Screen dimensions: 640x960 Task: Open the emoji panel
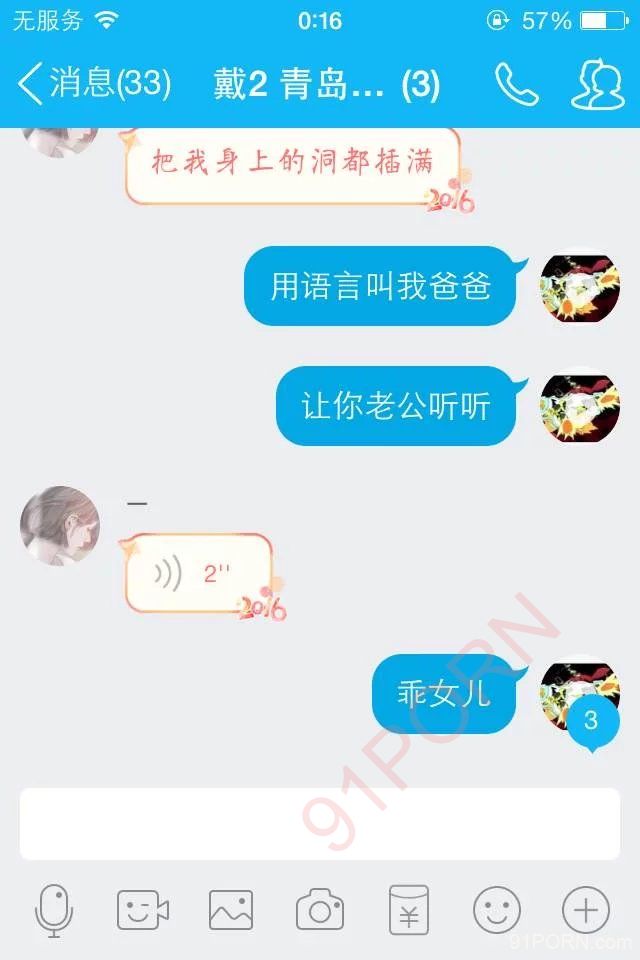click(497, 910)
